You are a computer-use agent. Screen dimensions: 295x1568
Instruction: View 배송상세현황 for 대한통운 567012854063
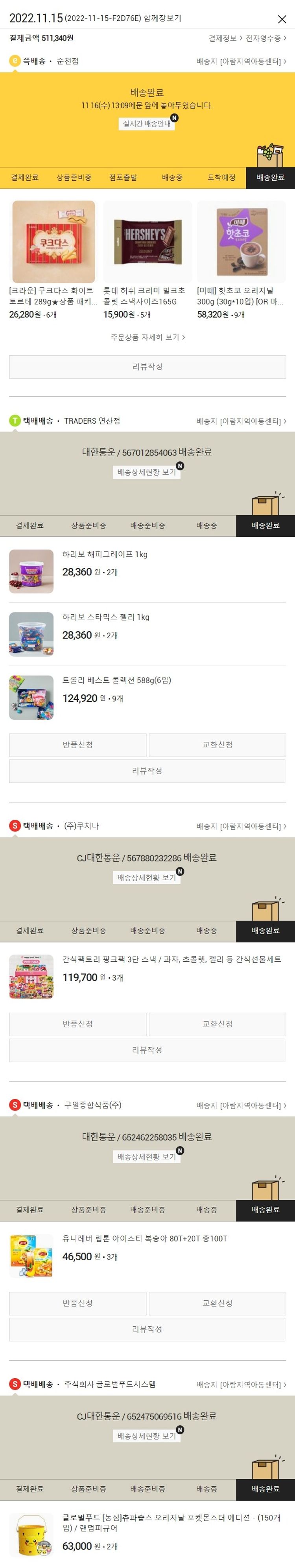(x=147, y=472)
